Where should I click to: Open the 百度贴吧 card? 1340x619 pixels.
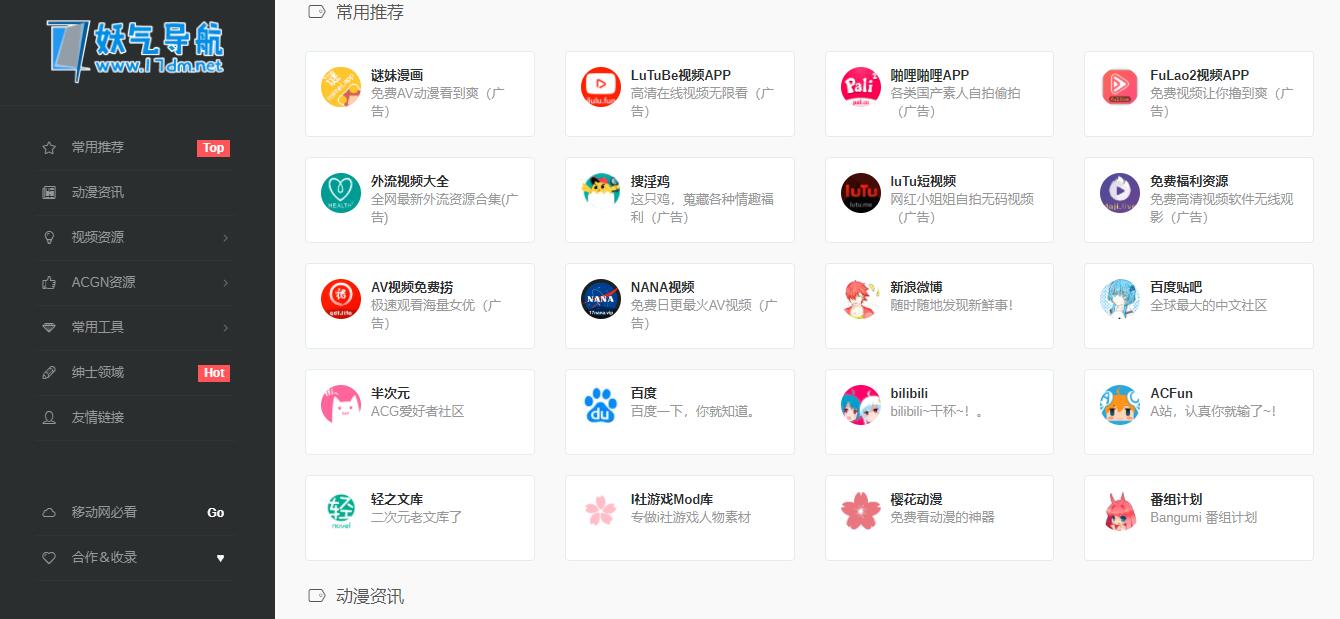click(1198, 306)
